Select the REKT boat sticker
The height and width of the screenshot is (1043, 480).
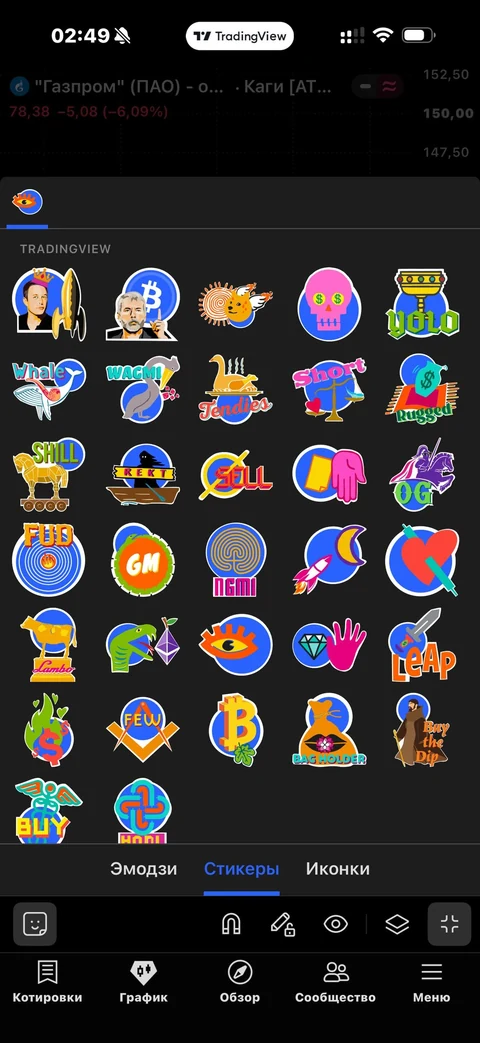(142, 474)
